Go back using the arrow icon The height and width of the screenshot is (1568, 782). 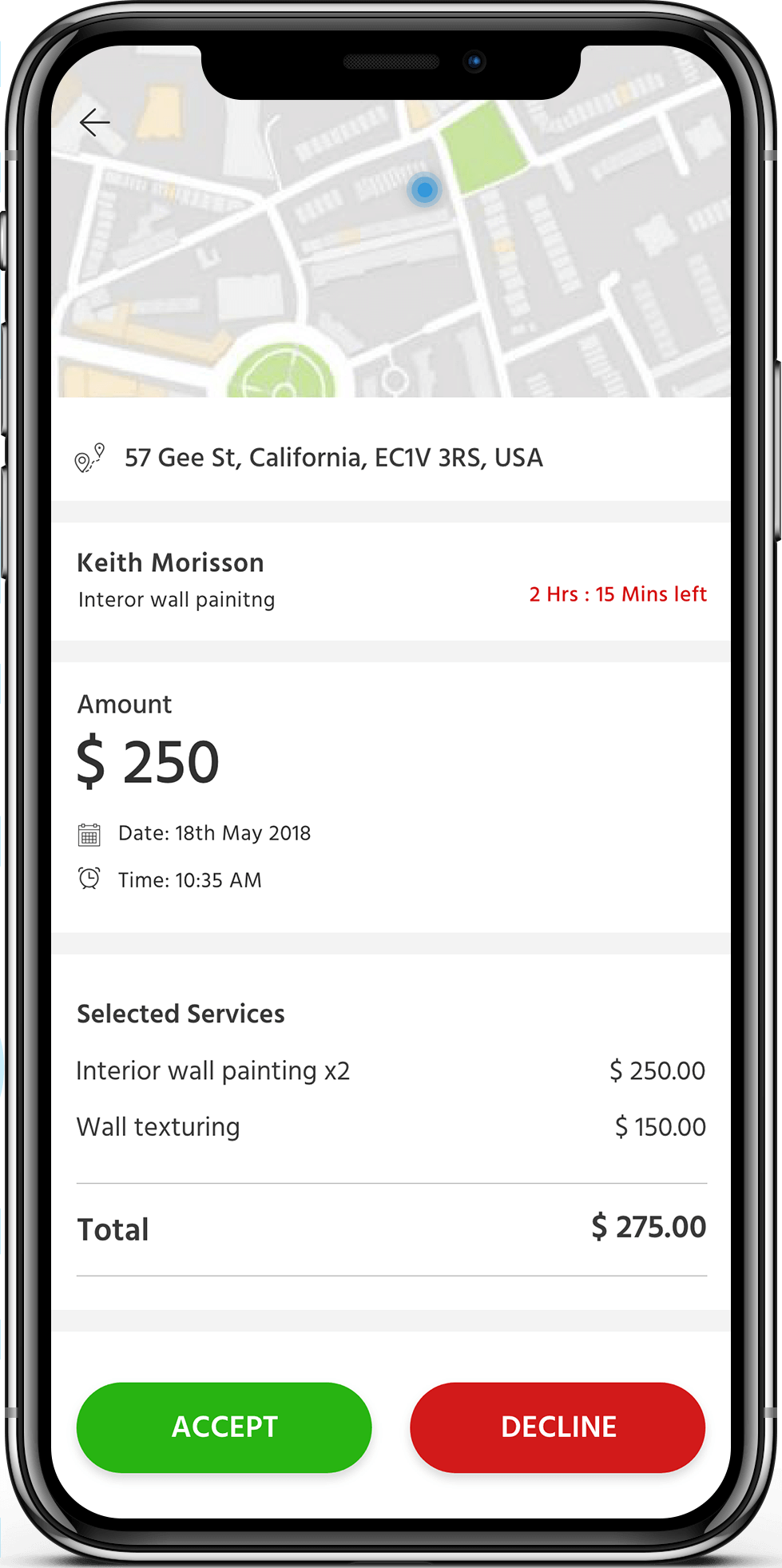pyautogui.click(x=94, y=122)
